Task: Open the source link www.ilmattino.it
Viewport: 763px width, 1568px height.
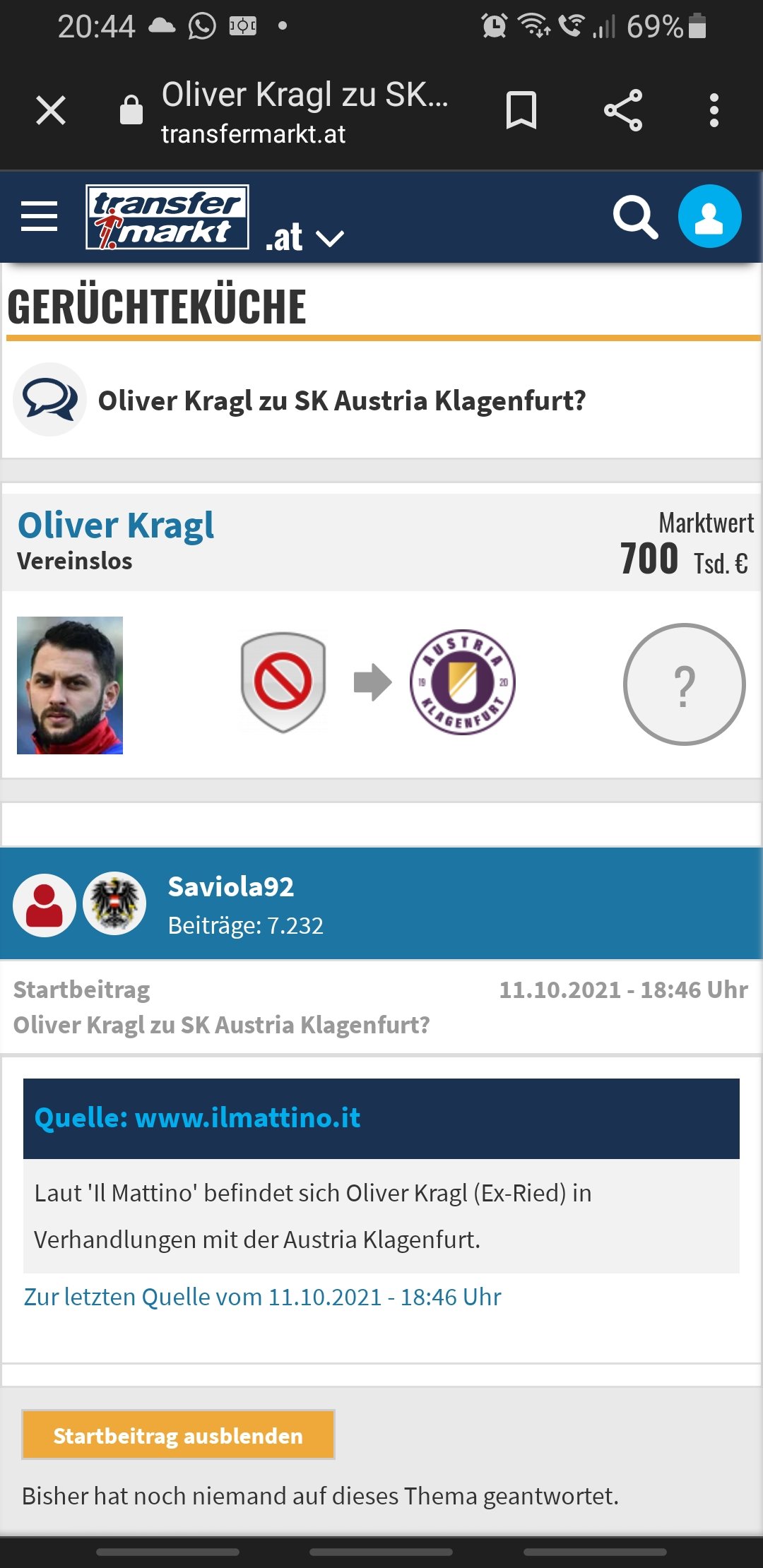Action: tap(198, 1118)
